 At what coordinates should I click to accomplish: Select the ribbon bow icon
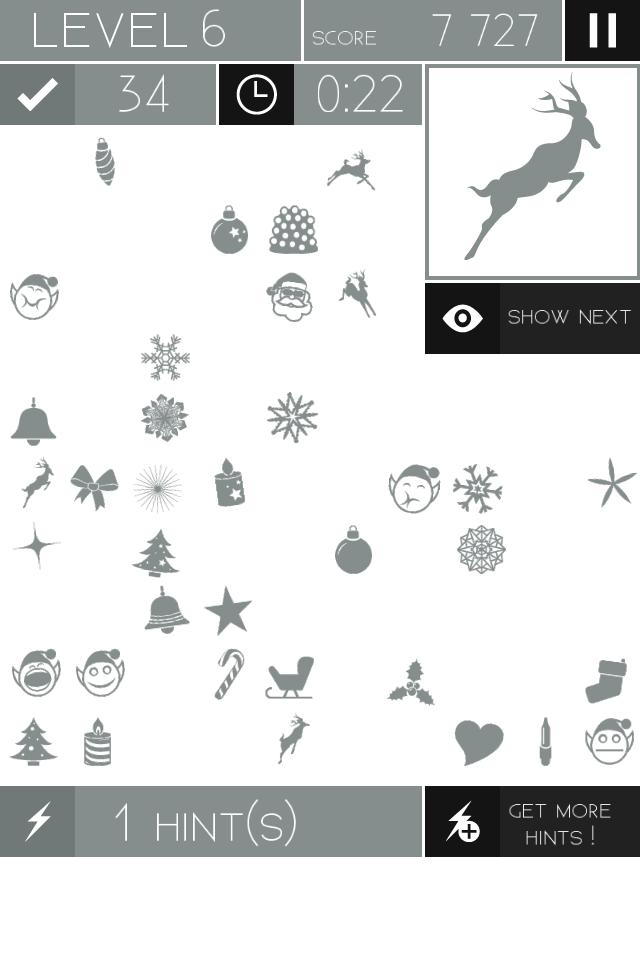coord(94,487)
